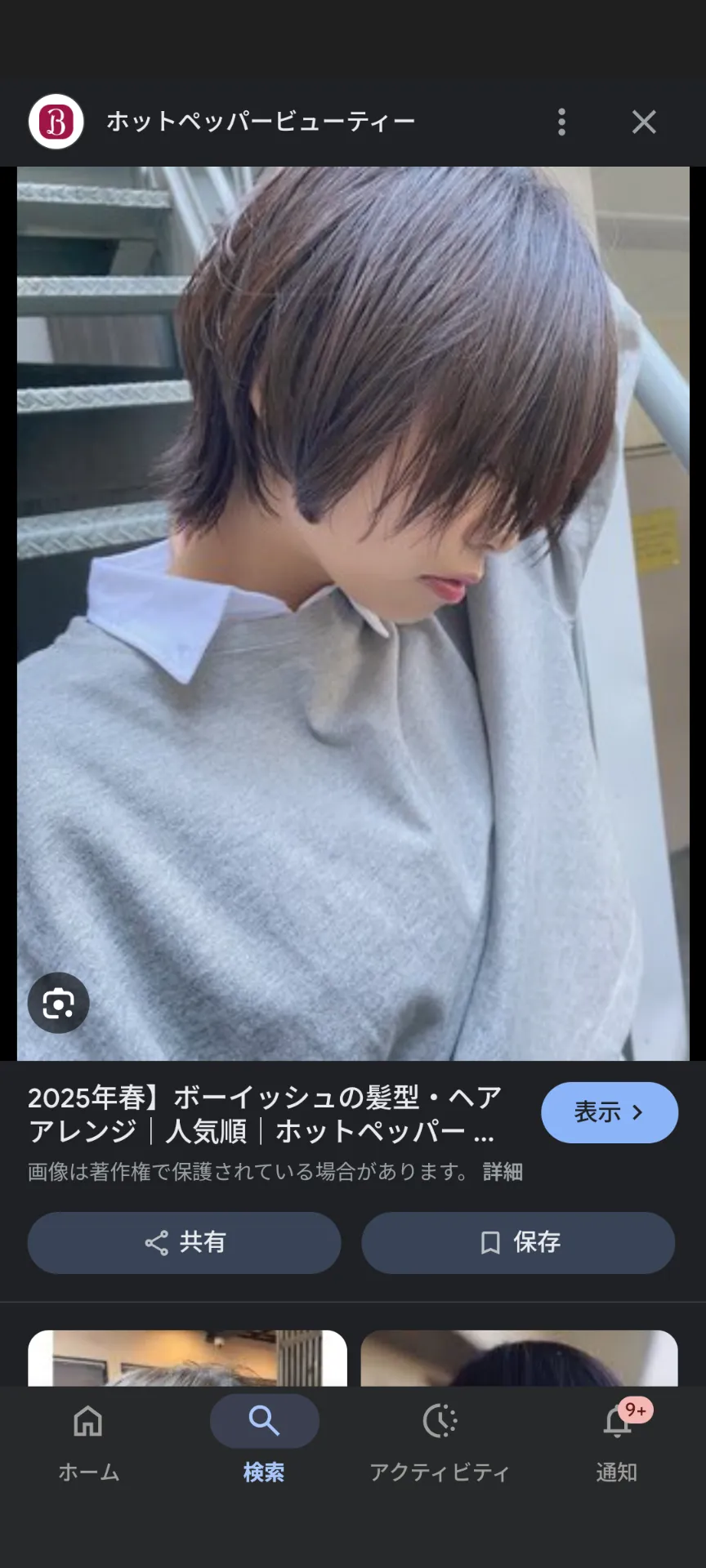Open the related image showing a room interior
Screen dimensions: 706x1568
click(x=187, y=1357)
